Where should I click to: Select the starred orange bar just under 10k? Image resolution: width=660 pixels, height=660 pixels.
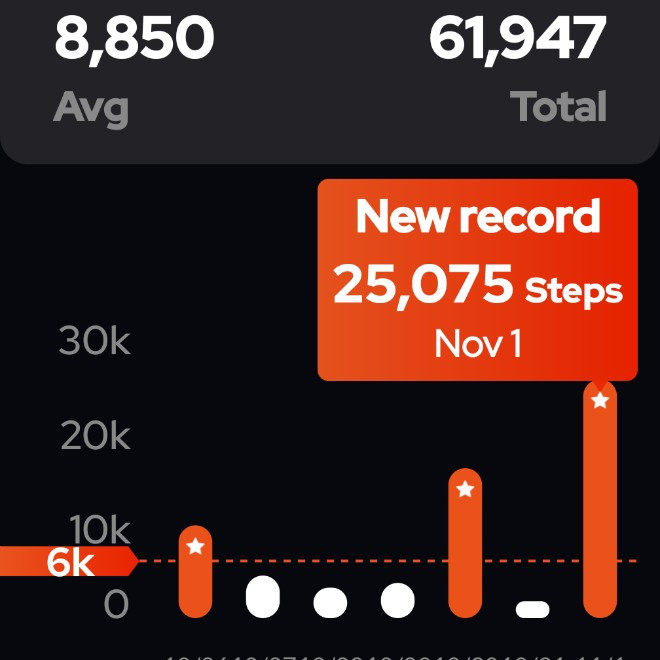coord(196,572)
